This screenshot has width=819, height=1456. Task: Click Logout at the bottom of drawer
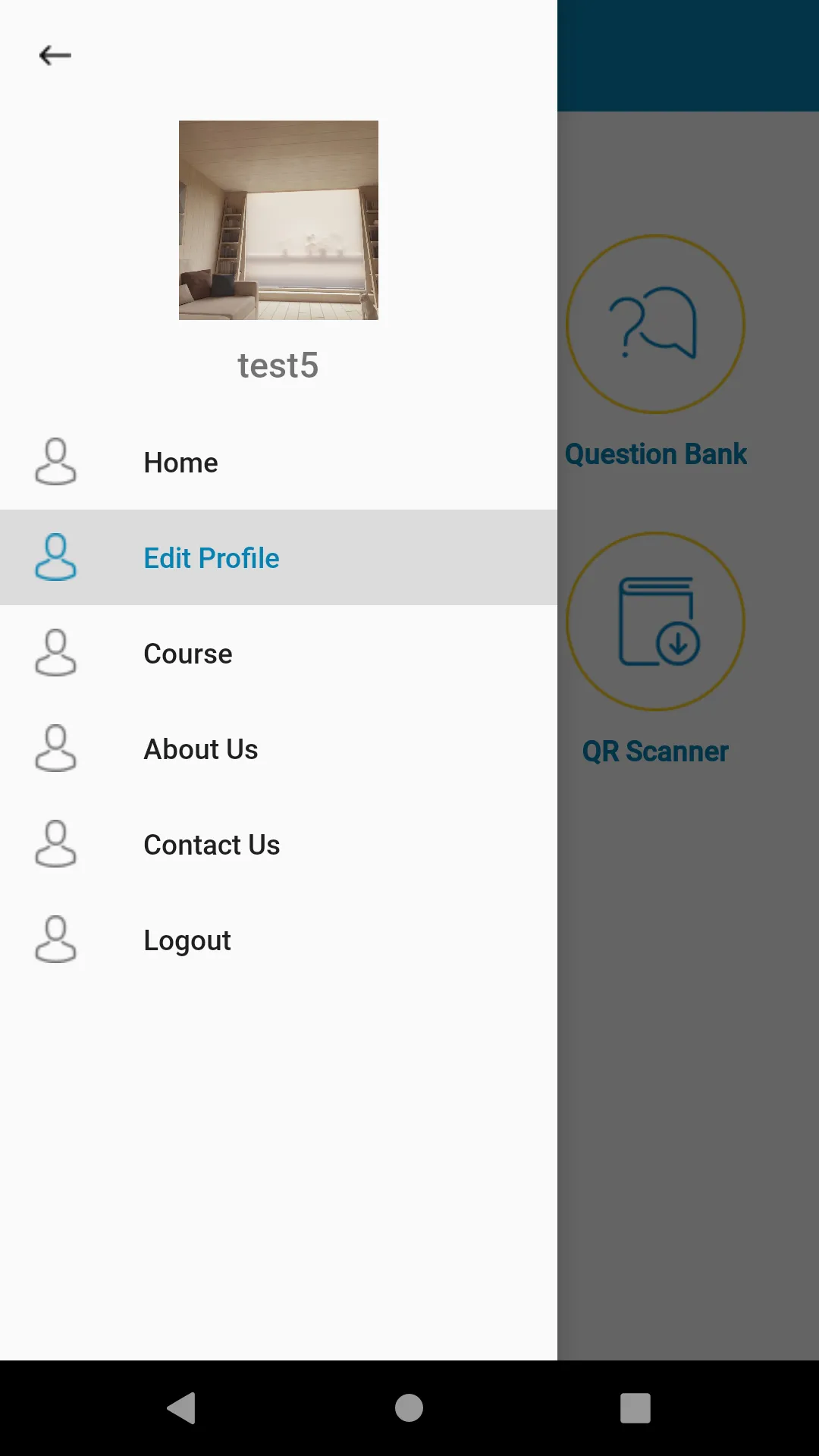click(x=187, y=940)
